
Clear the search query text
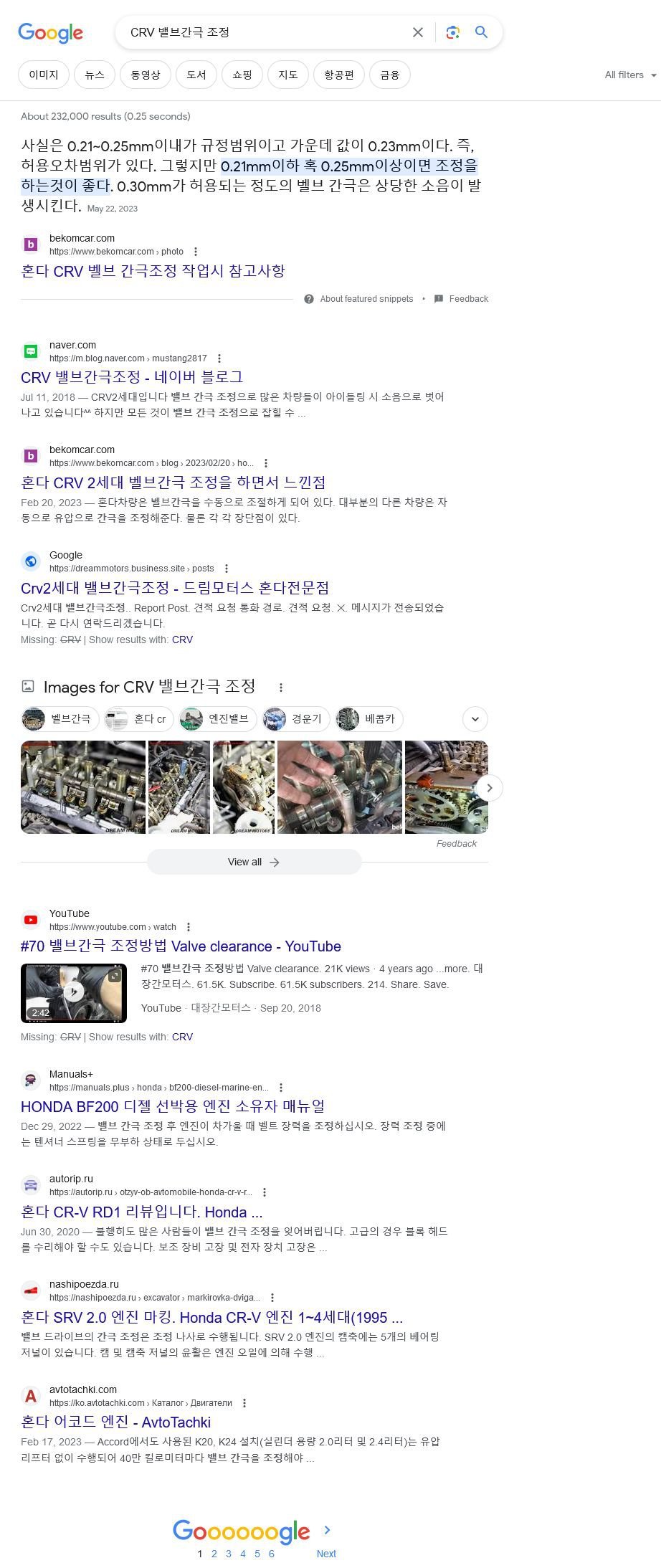[x=418, y=32]
